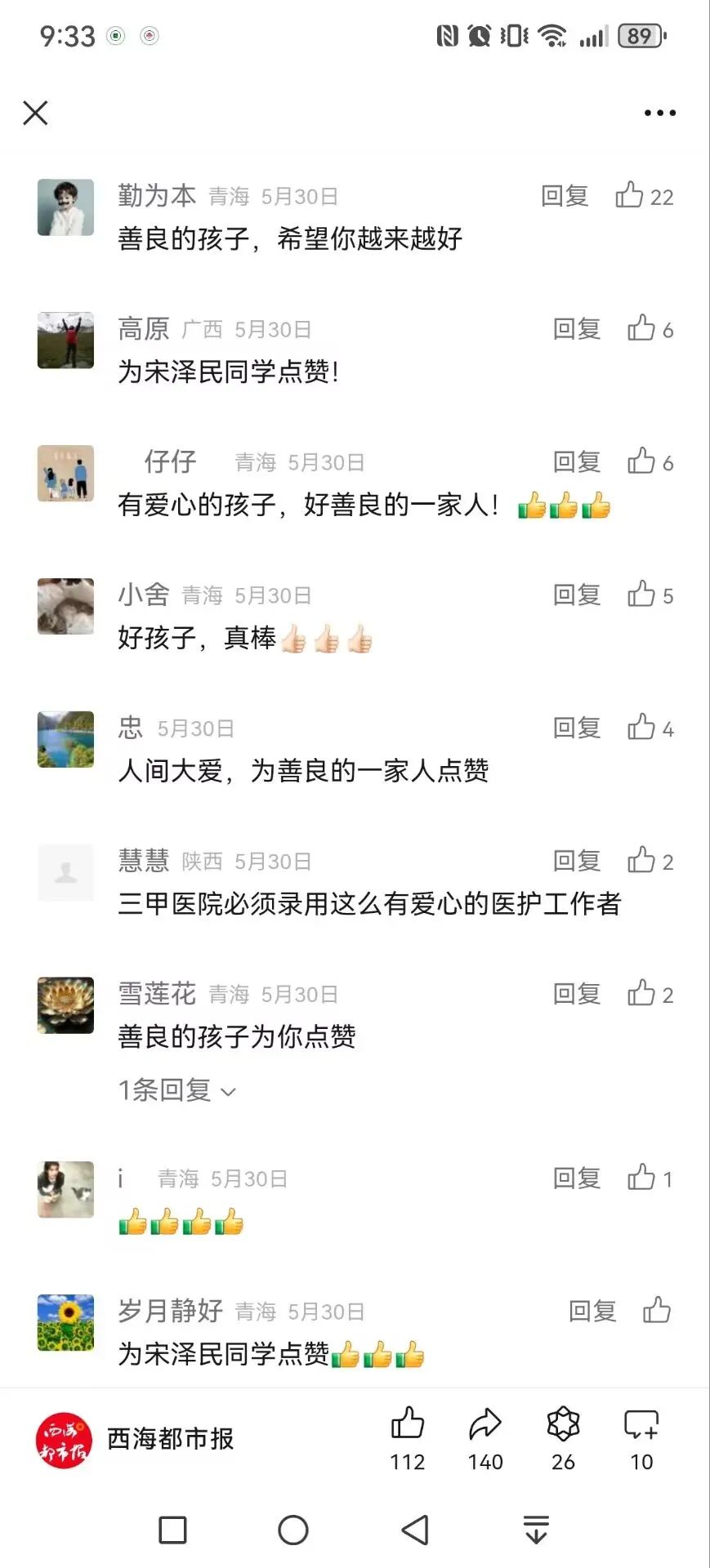
Task: Like the post with 112 likes
Action: tap(407, 1425)
